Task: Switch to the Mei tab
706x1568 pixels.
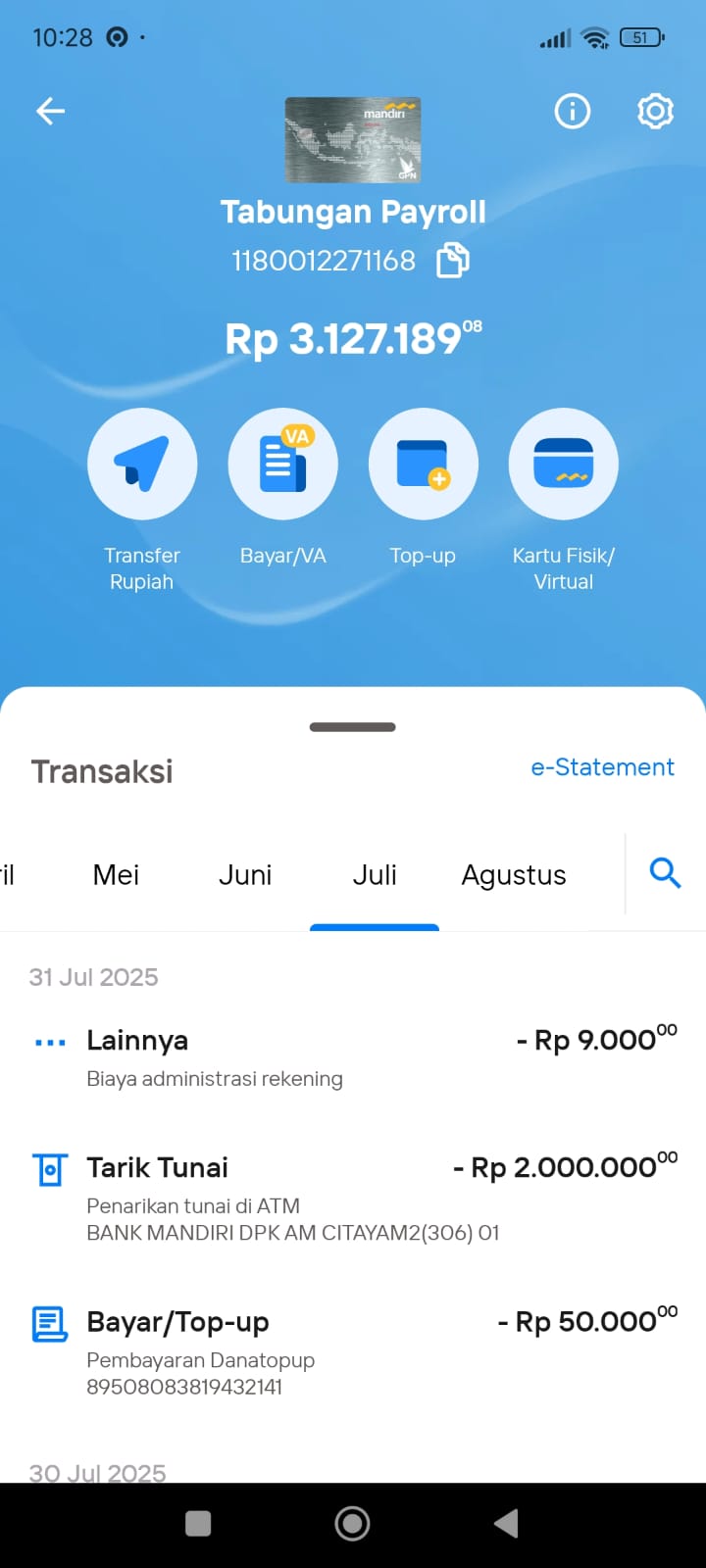Action: click(x=116, y=875)
